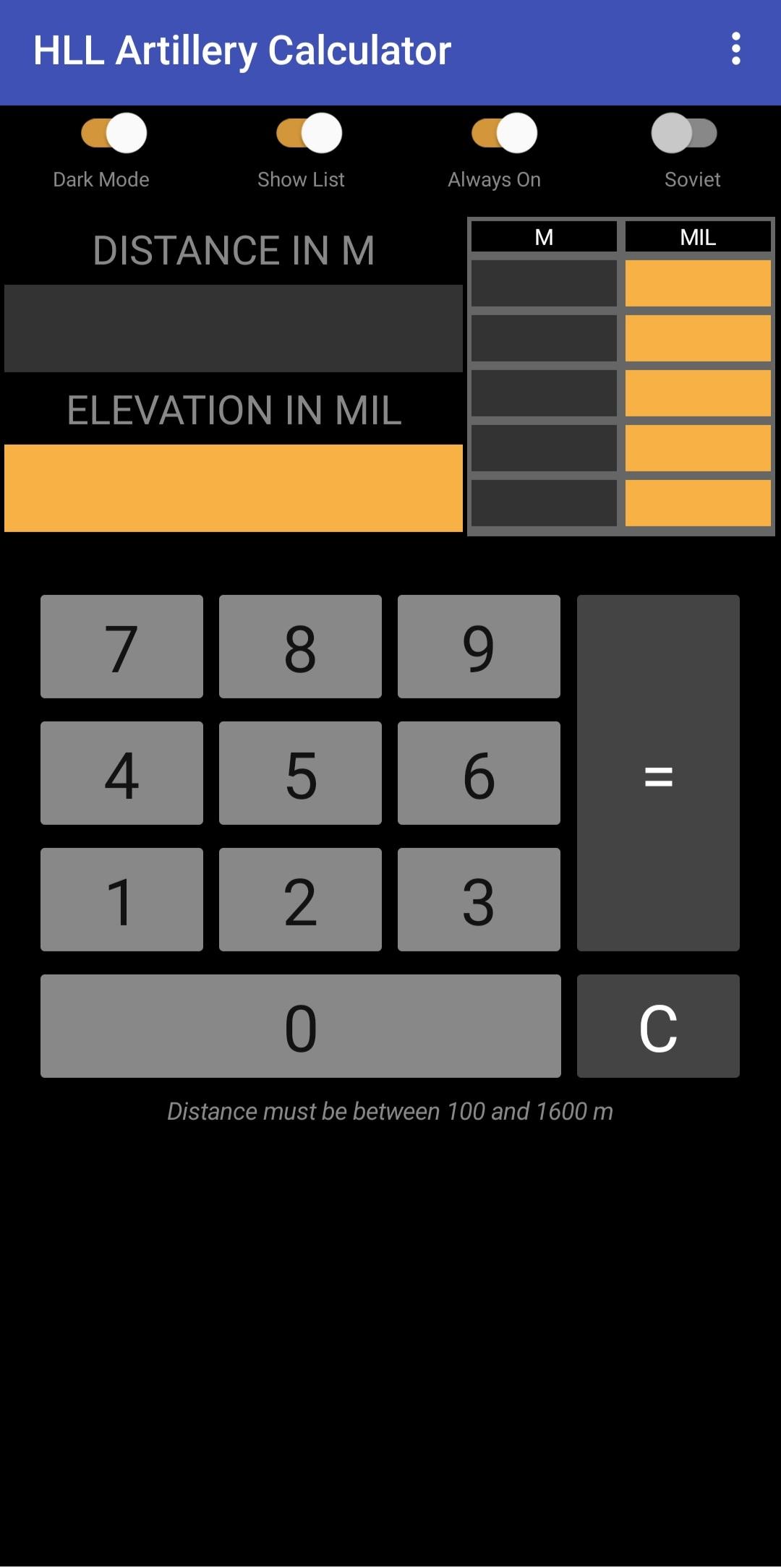
Task: Turn off Dark Mode
Action: [114, 134]
